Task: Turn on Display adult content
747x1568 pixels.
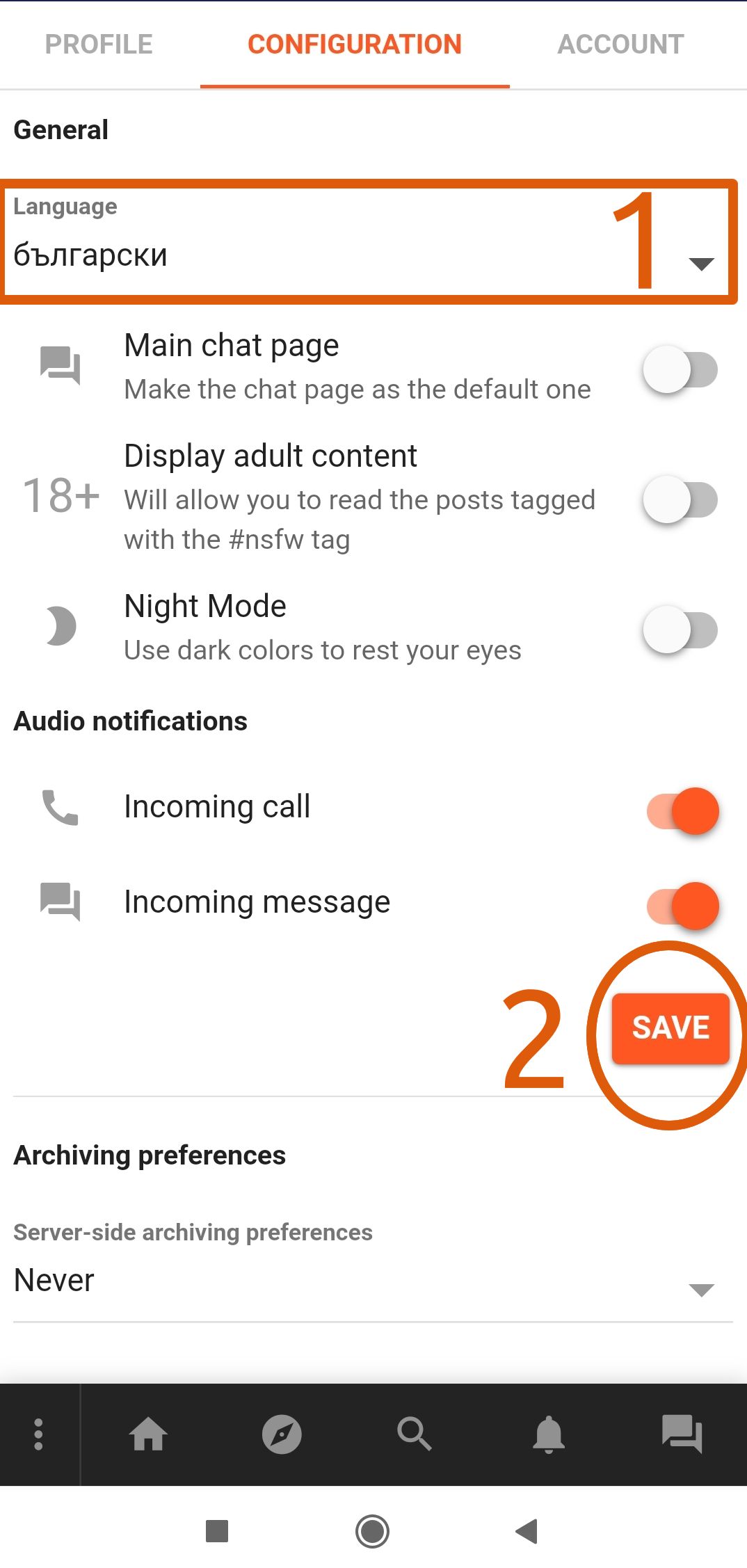Action: click(680, 499)
